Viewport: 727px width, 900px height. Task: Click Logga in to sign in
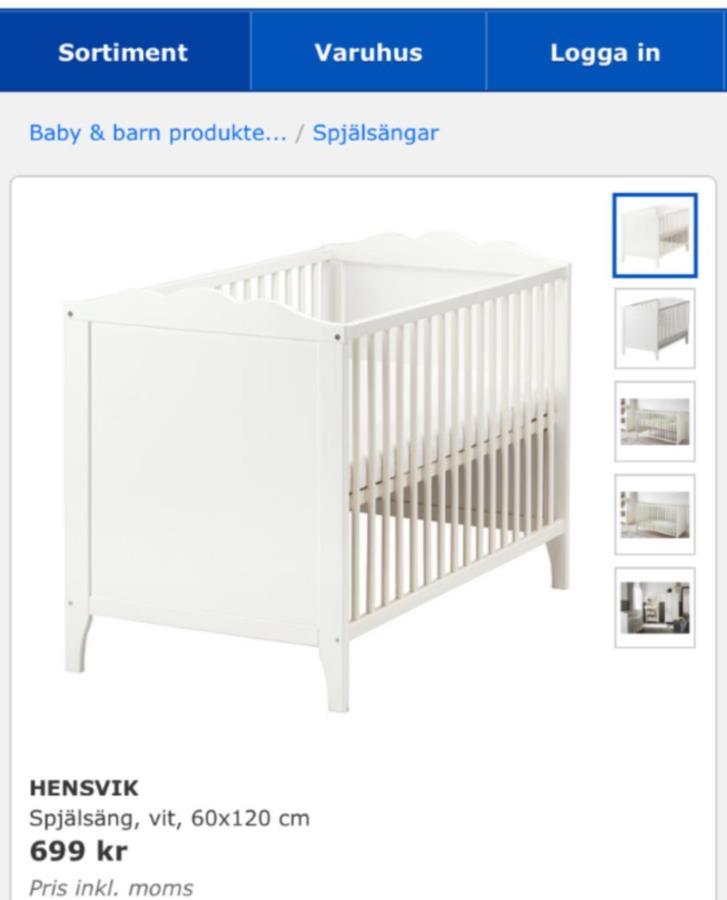click(603, 52)
